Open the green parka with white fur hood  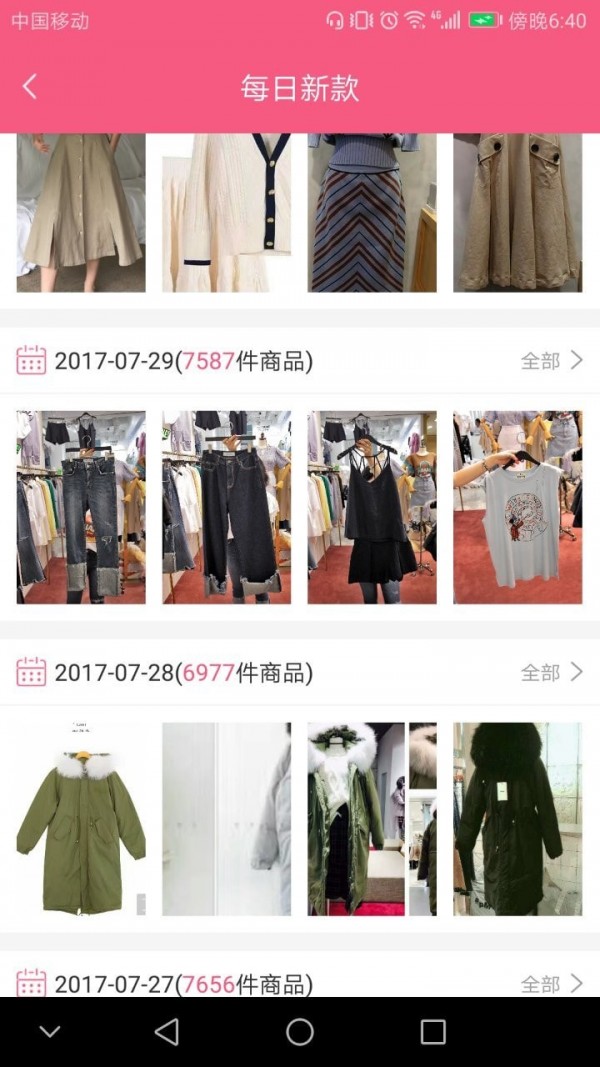coord(81,819)
